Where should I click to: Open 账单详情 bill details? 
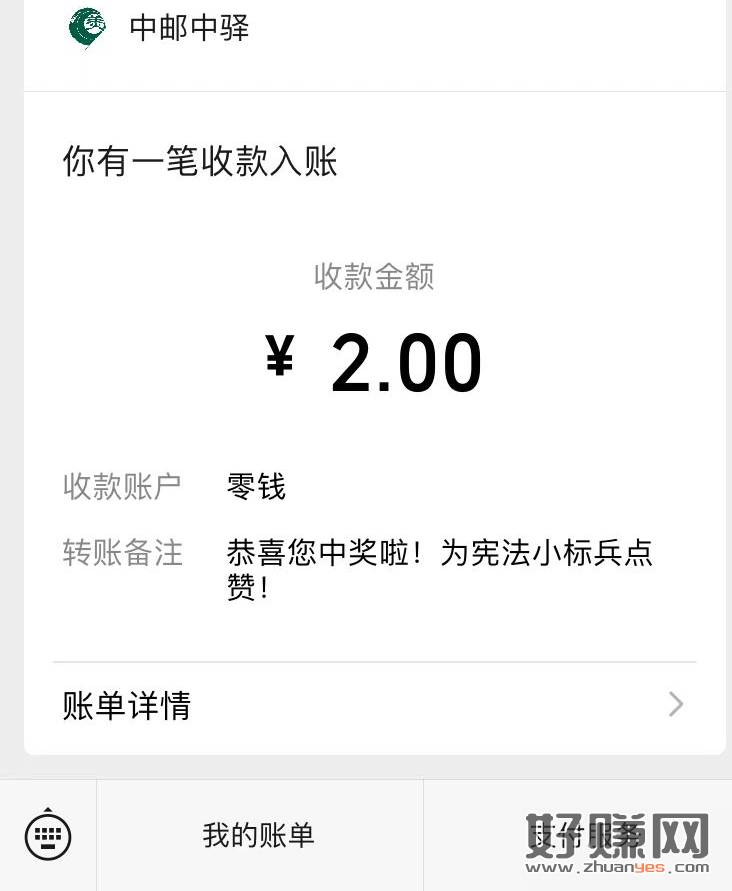pos(374,705)
